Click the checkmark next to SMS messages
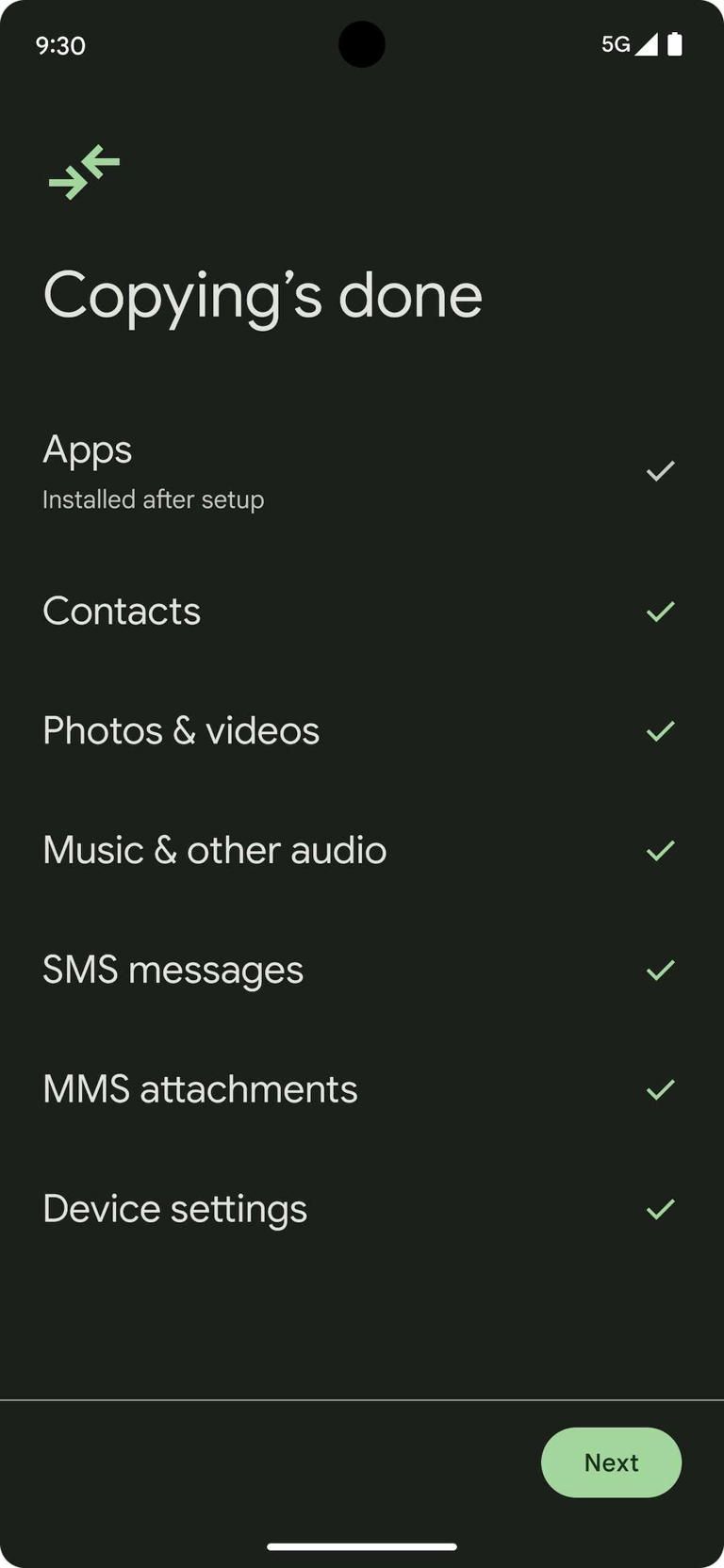724x1568 pixels. point(660,971)
